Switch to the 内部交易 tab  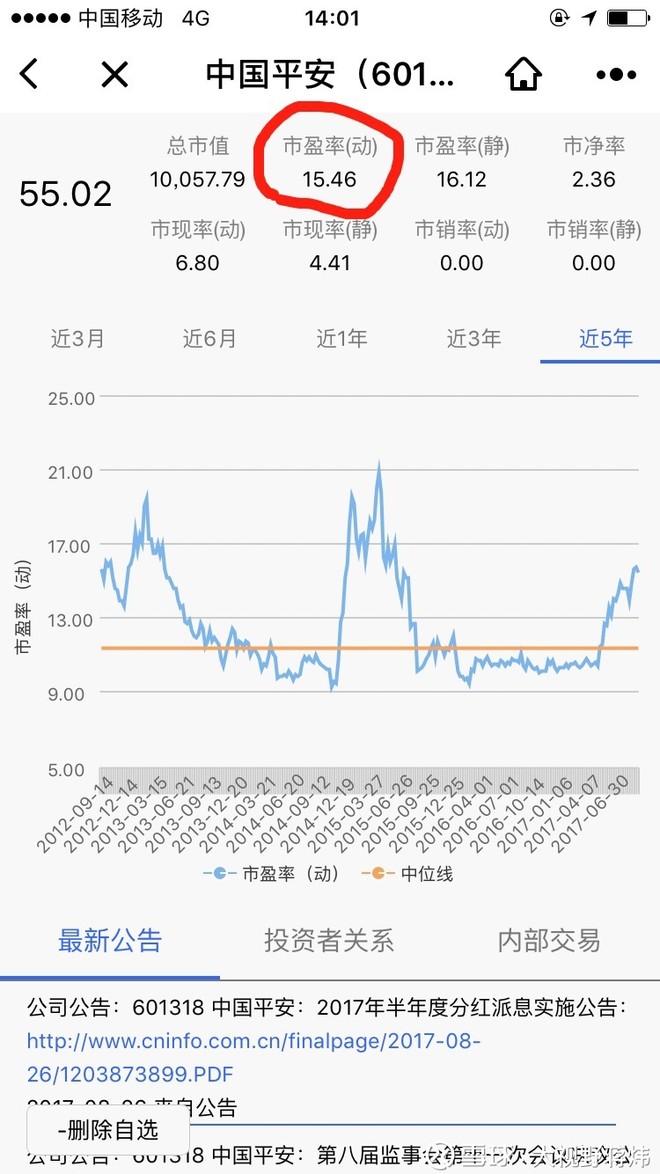coord(549,940)
